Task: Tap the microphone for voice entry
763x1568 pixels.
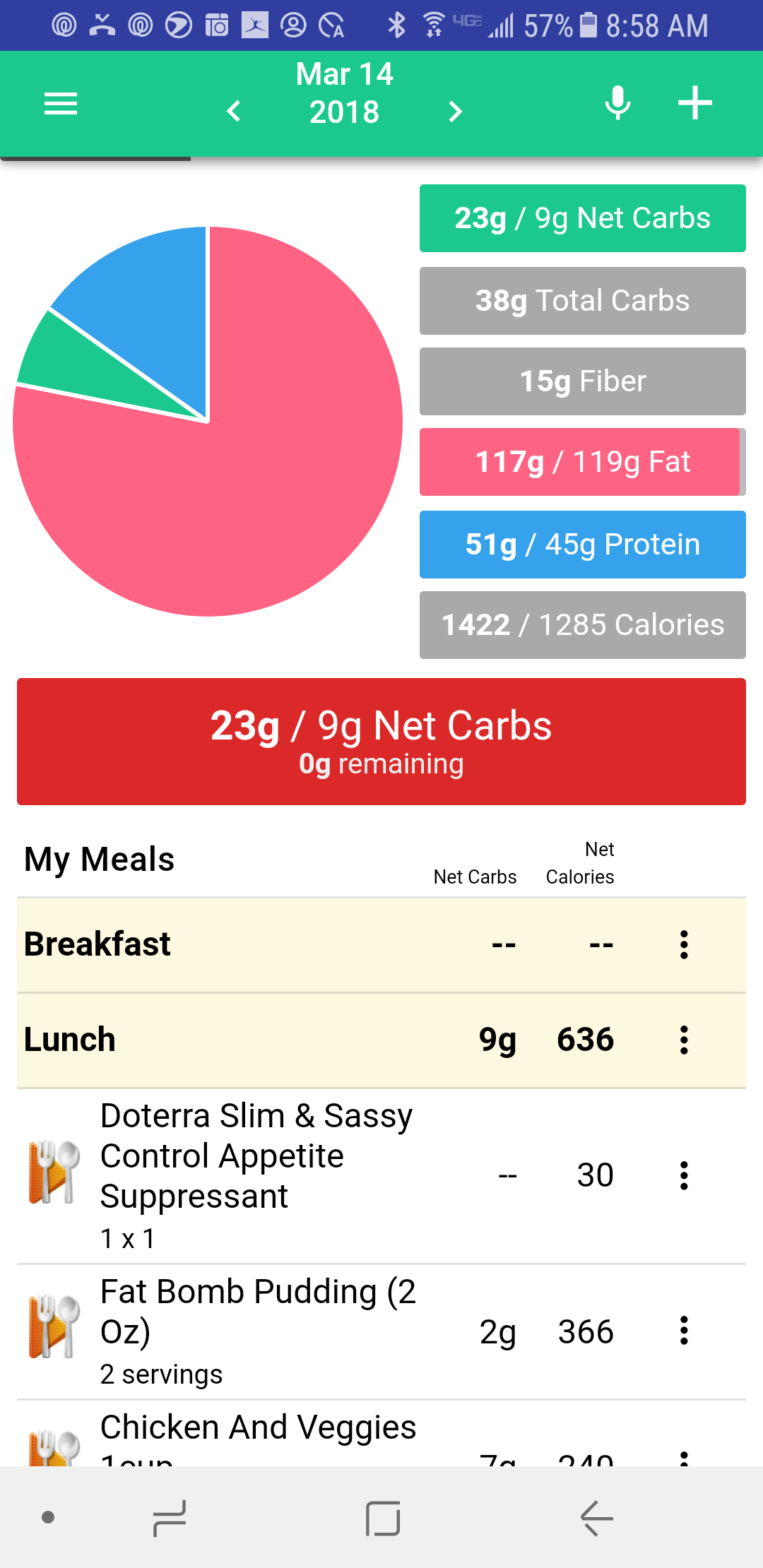Action: pos(617,103)
